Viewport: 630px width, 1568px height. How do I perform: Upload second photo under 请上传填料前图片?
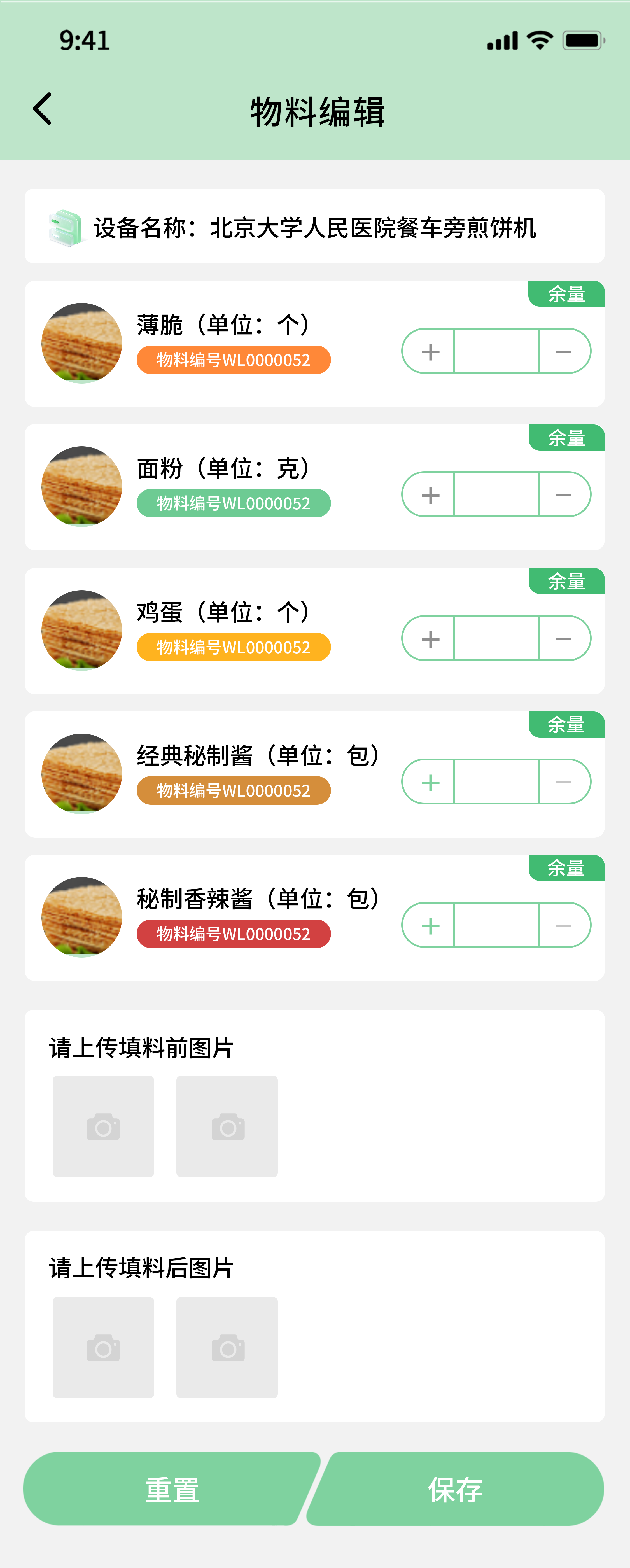(227, 1127)
